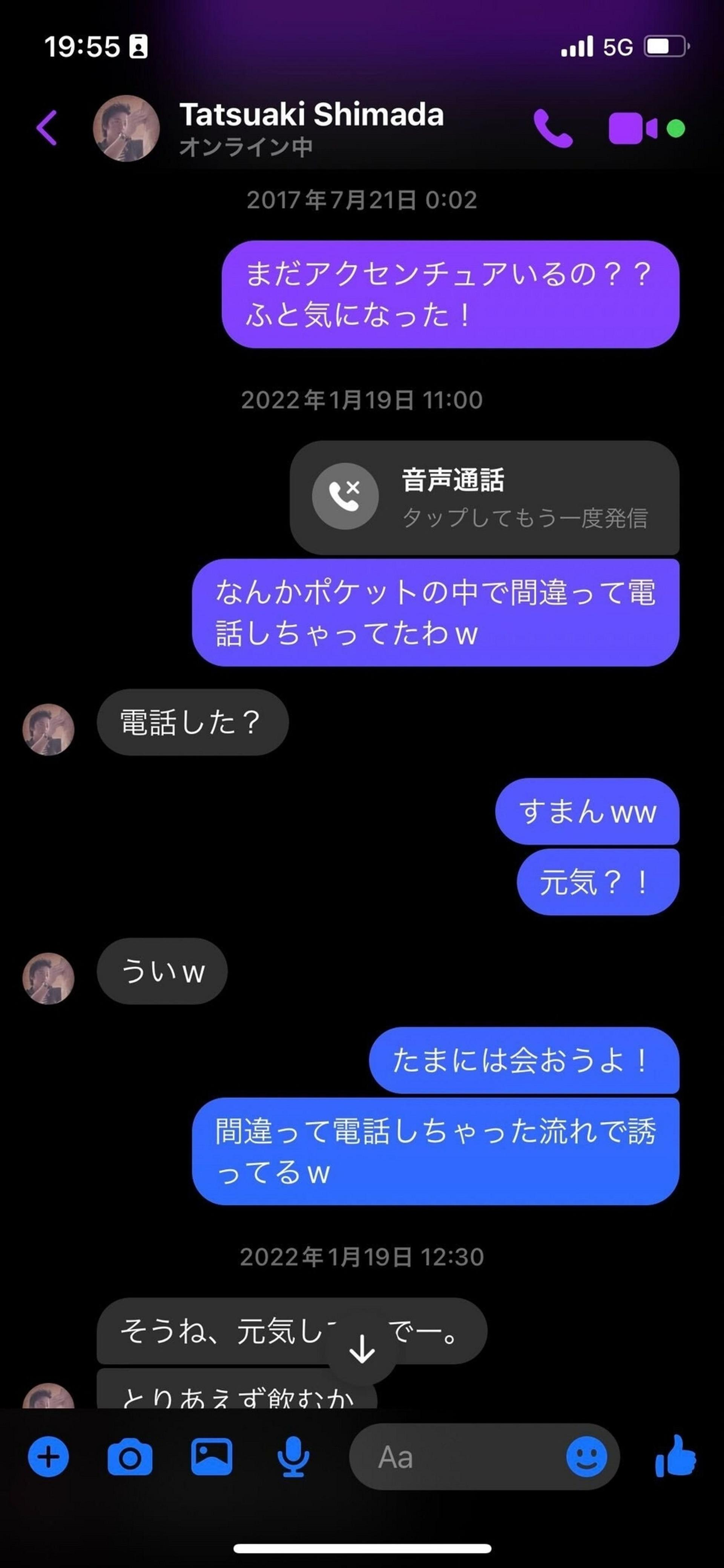This screenshot has width=724, height=1568.
Task: Tap the missed 音声通話 card to redial
Action: click(x=484, y=498)
